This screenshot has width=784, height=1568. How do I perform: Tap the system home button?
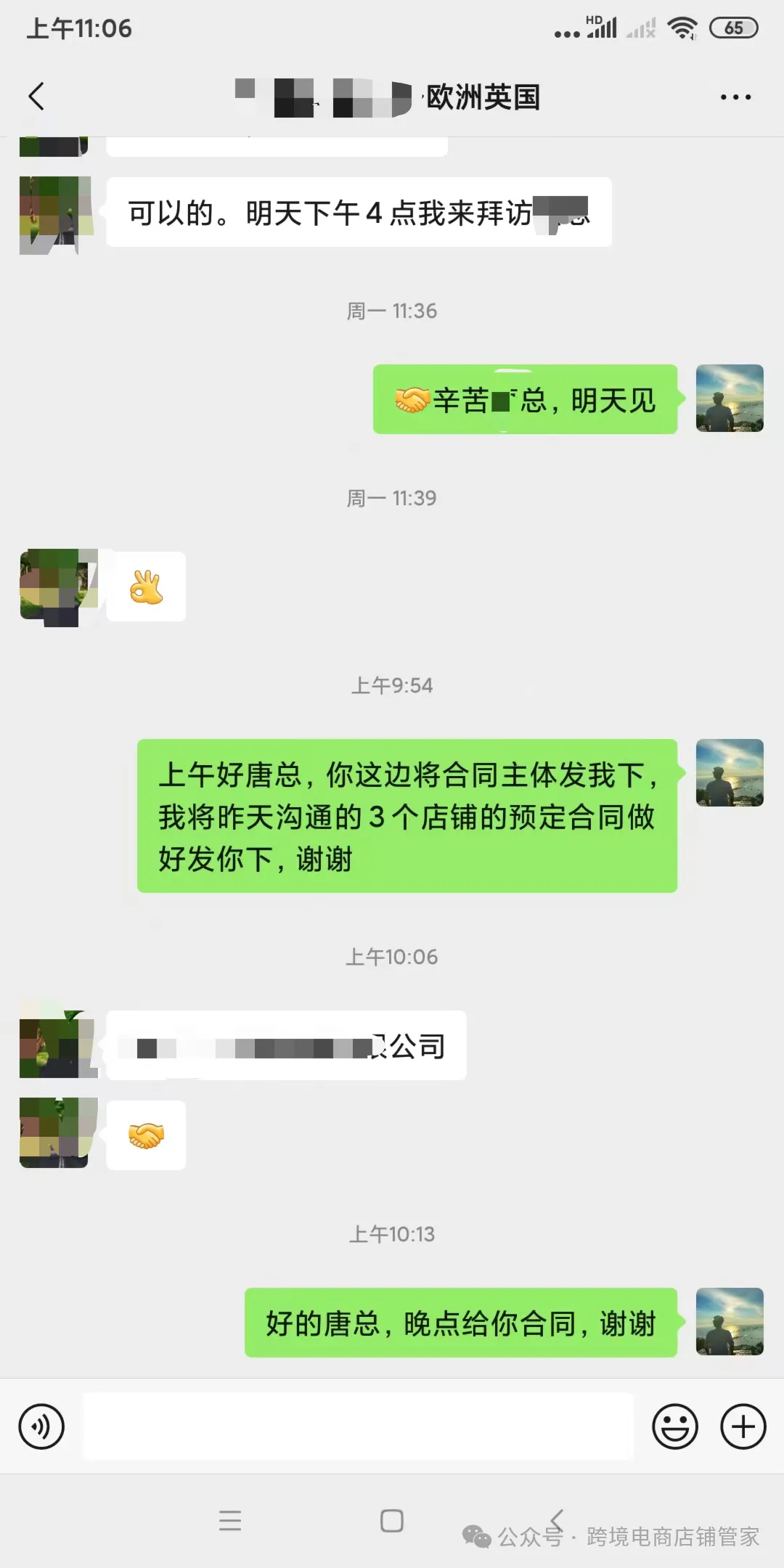click(x=391, y=1521)
